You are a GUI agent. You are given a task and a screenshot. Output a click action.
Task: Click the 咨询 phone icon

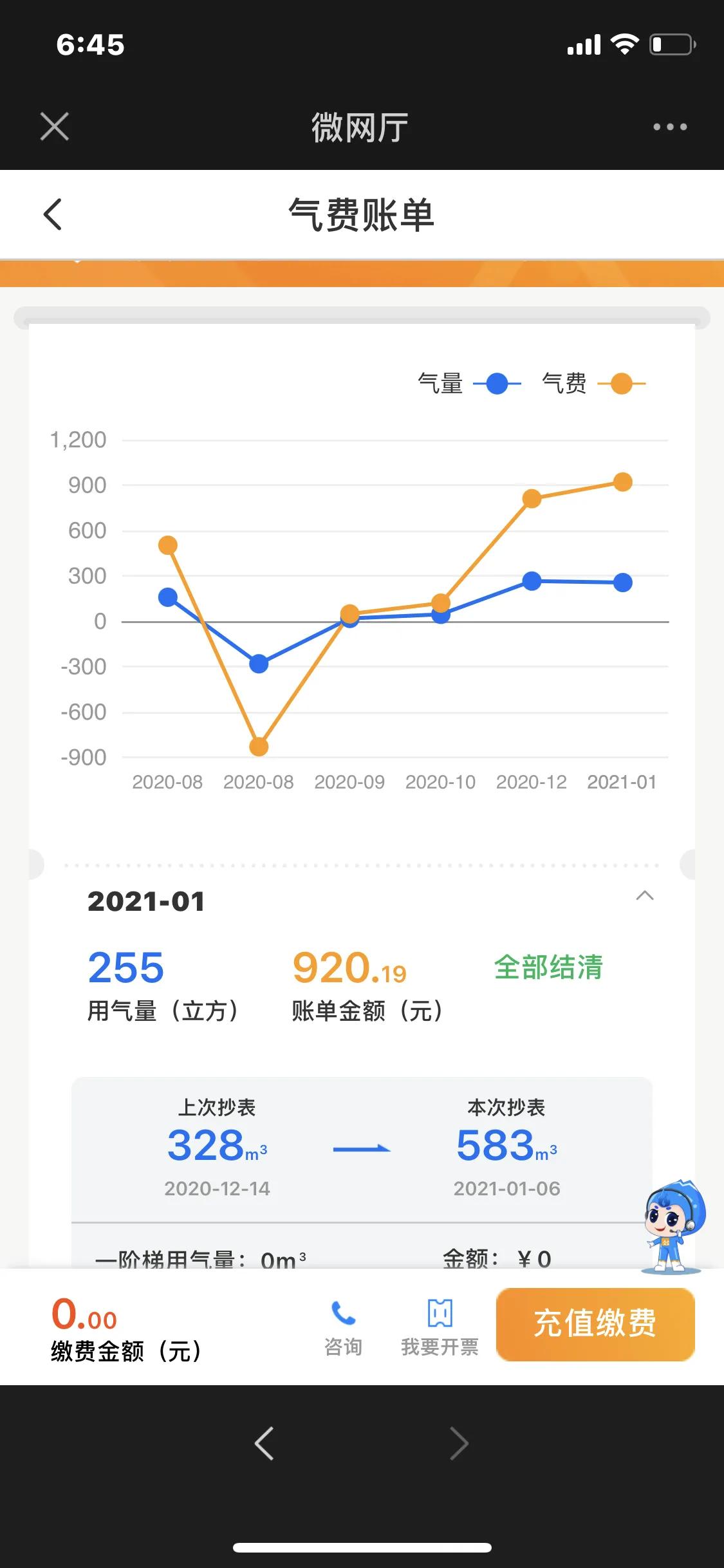click(342, 1311)
